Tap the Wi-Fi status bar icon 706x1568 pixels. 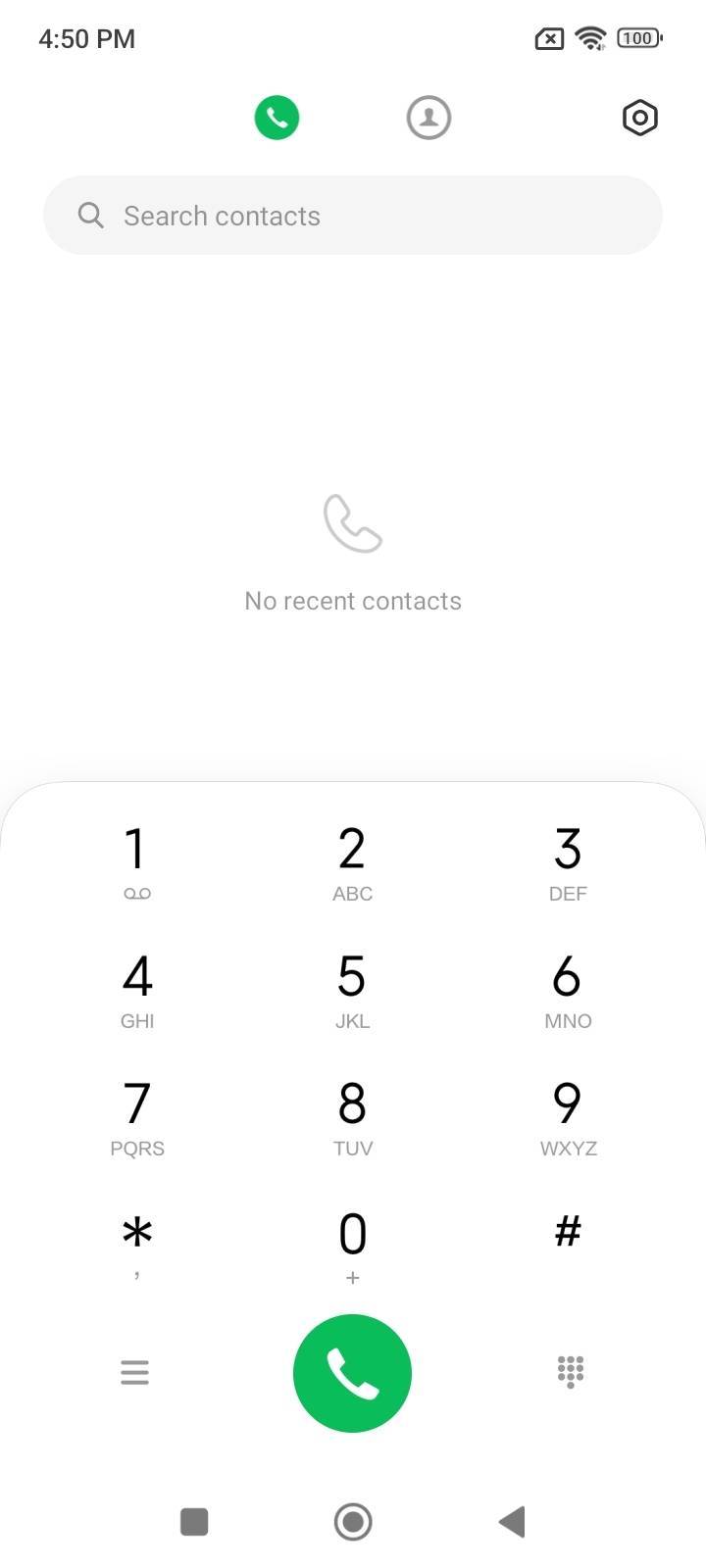[588, 37]
